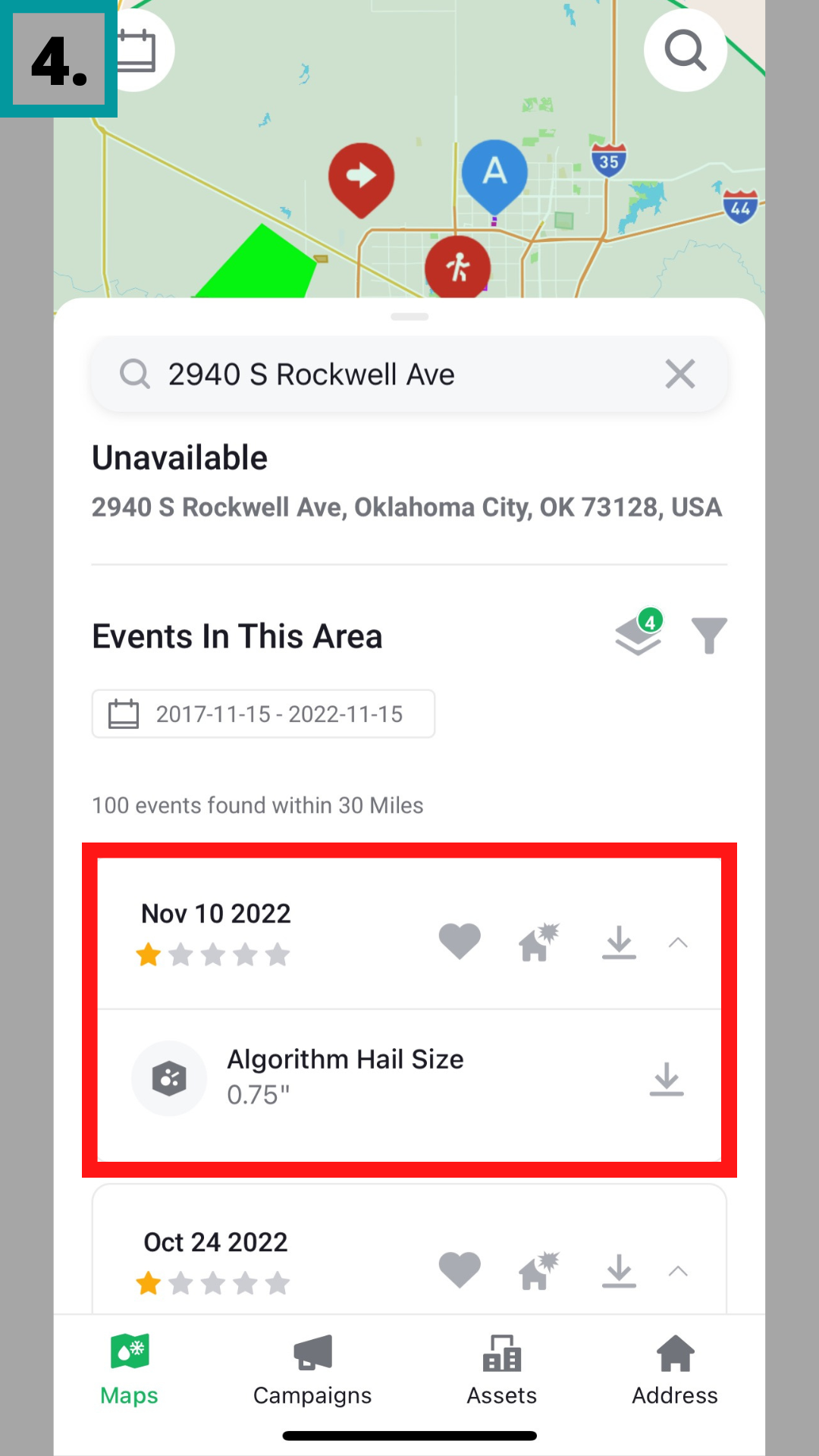
Task: Collapse the Oct 24 2022 event
Action: tap(678, 1271)
